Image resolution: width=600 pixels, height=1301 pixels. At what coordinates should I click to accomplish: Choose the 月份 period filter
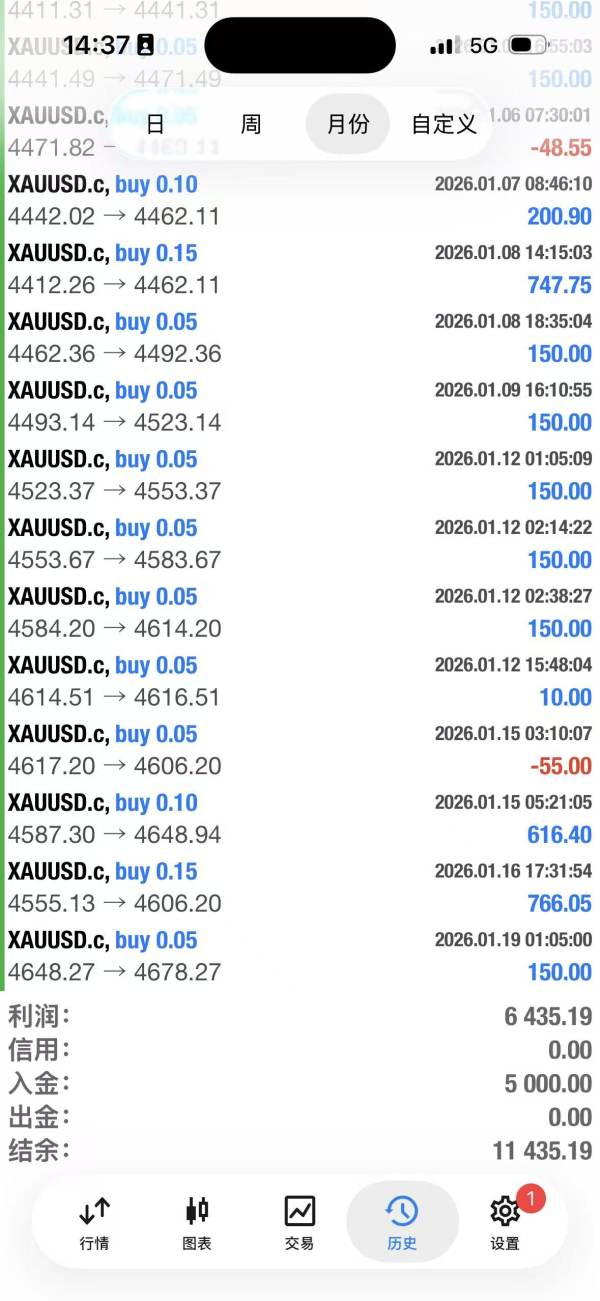(347, 124)
